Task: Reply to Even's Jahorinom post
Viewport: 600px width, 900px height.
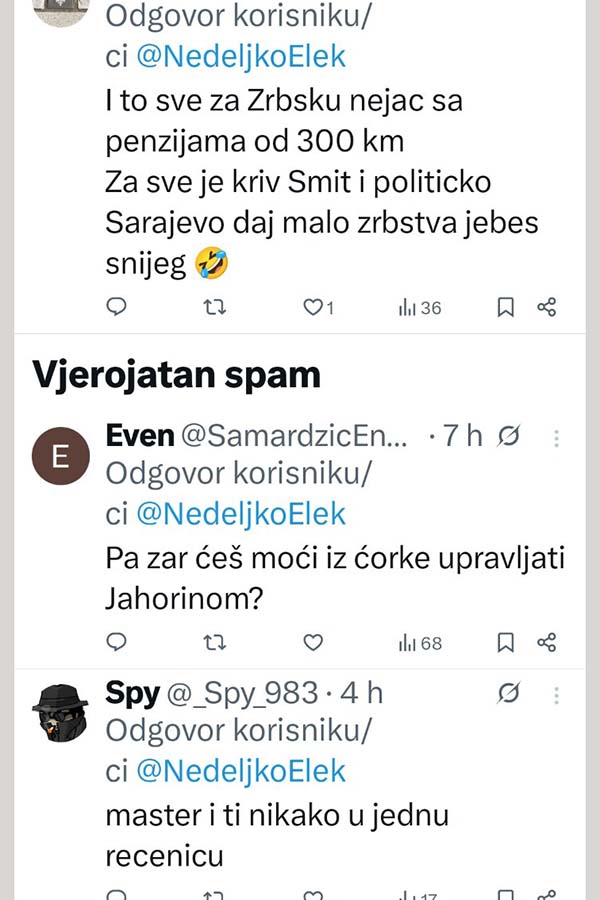Action: pos(117,642)
